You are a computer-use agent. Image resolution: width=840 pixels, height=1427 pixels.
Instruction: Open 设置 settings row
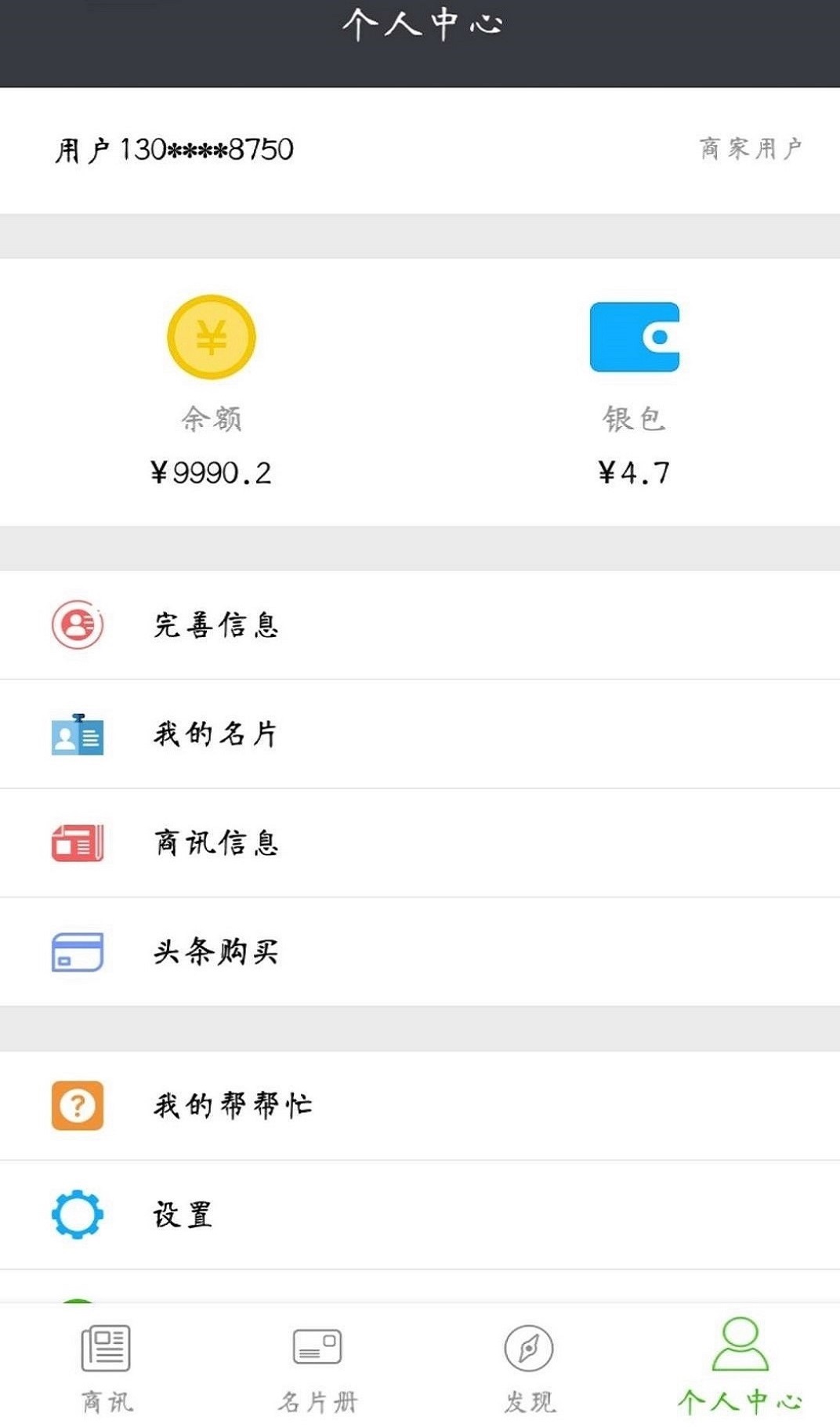[x=182, y=1215]
